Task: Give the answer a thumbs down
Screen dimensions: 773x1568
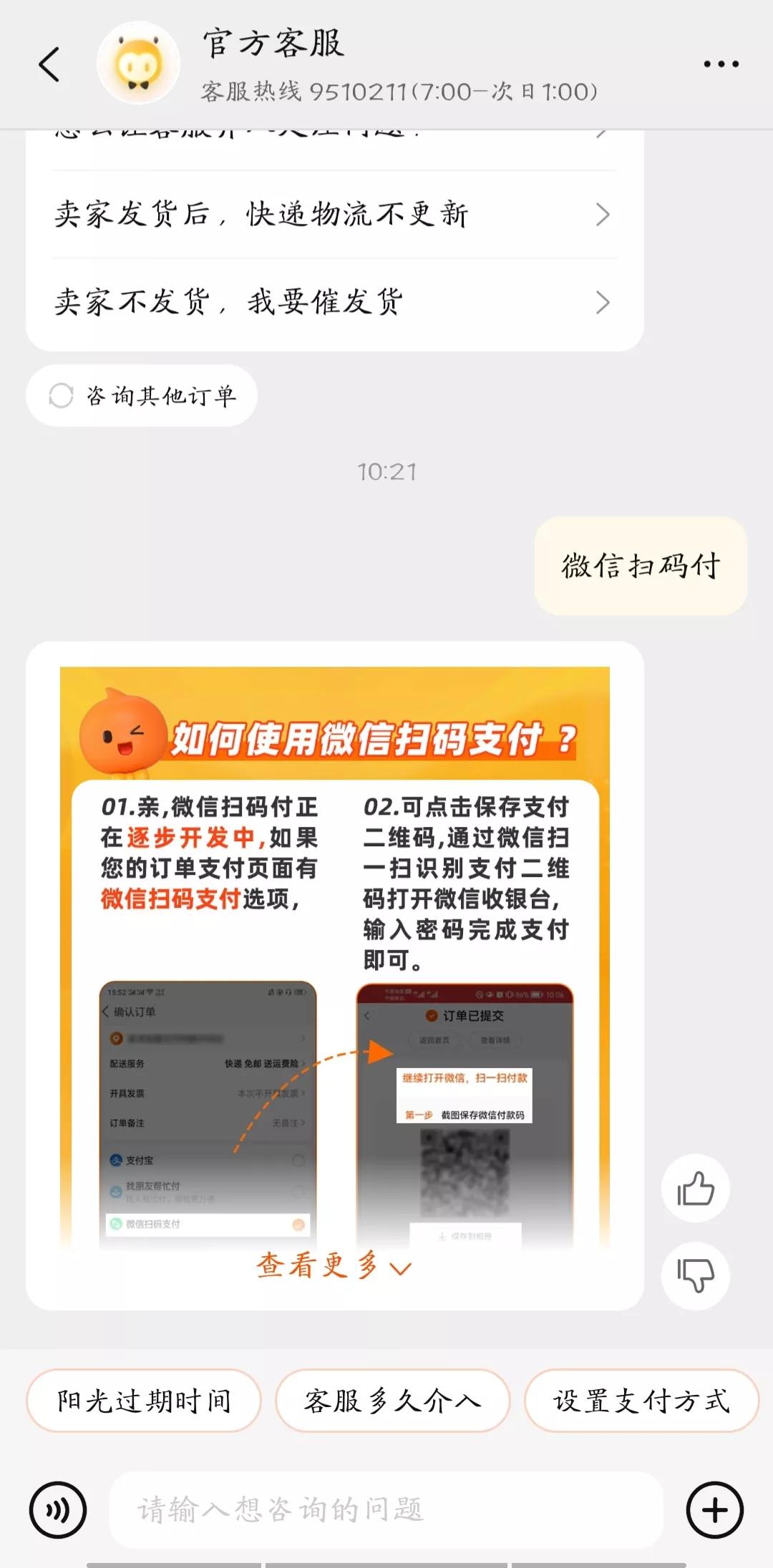Action: (695, 1275)
